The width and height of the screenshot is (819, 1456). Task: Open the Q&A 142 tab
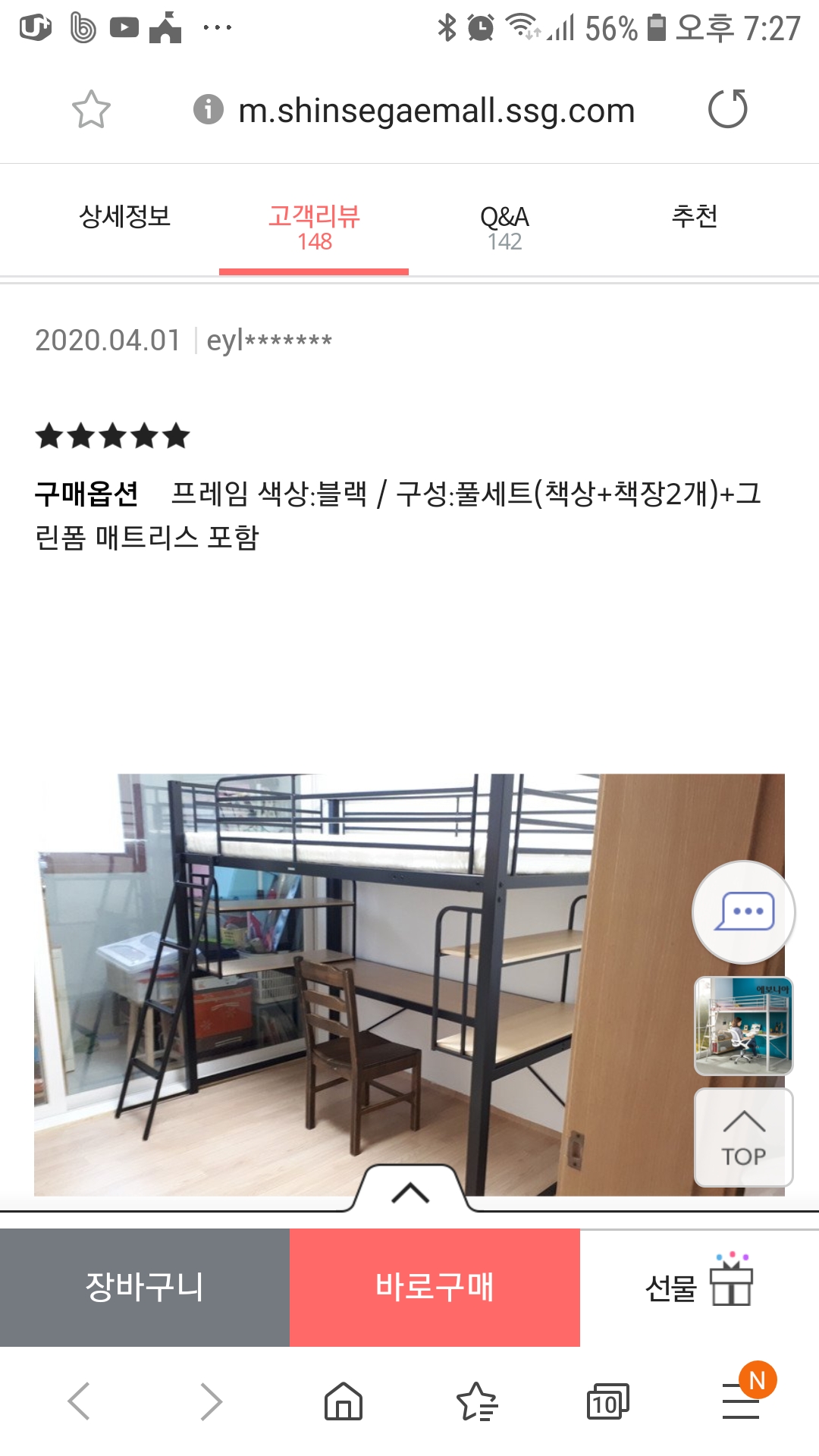tap(504, 227)
